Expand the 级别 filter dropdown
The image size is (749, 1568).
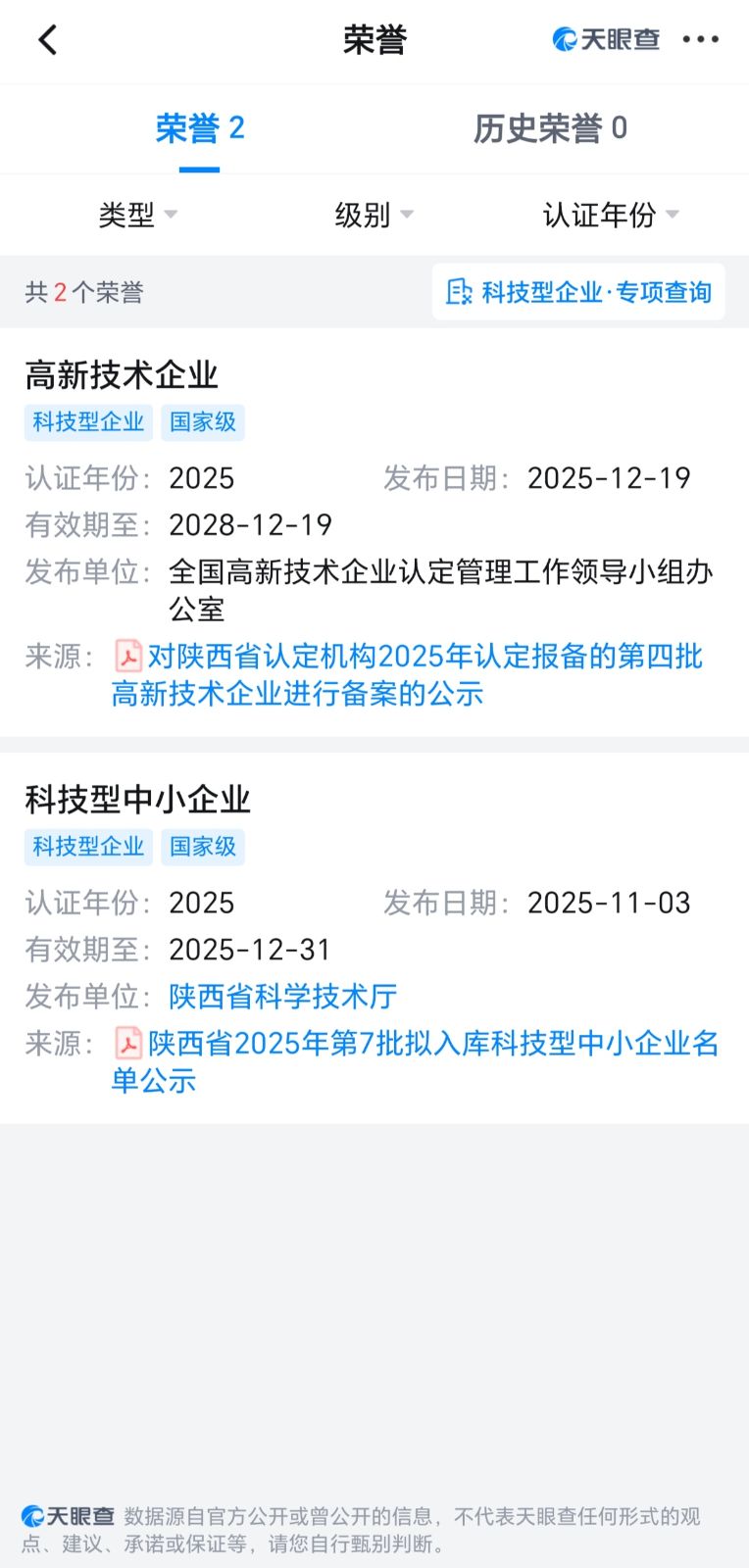tap(374, 215)
